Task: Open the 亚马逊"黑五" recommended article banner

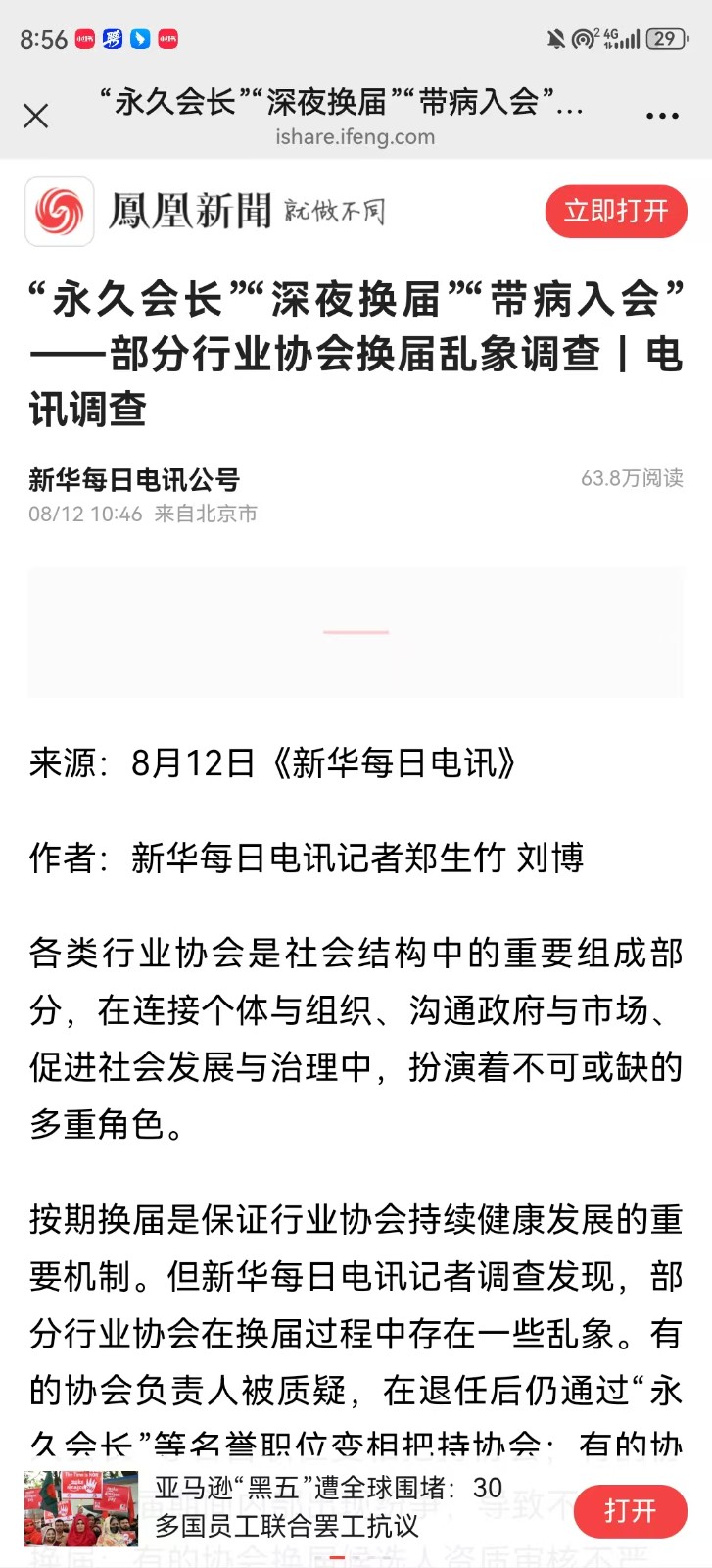Action: 294,1507
